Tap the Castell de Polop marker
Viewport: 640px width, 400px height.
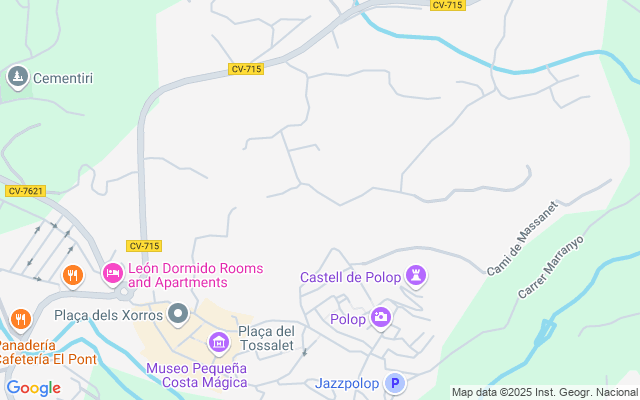[416, 276]
